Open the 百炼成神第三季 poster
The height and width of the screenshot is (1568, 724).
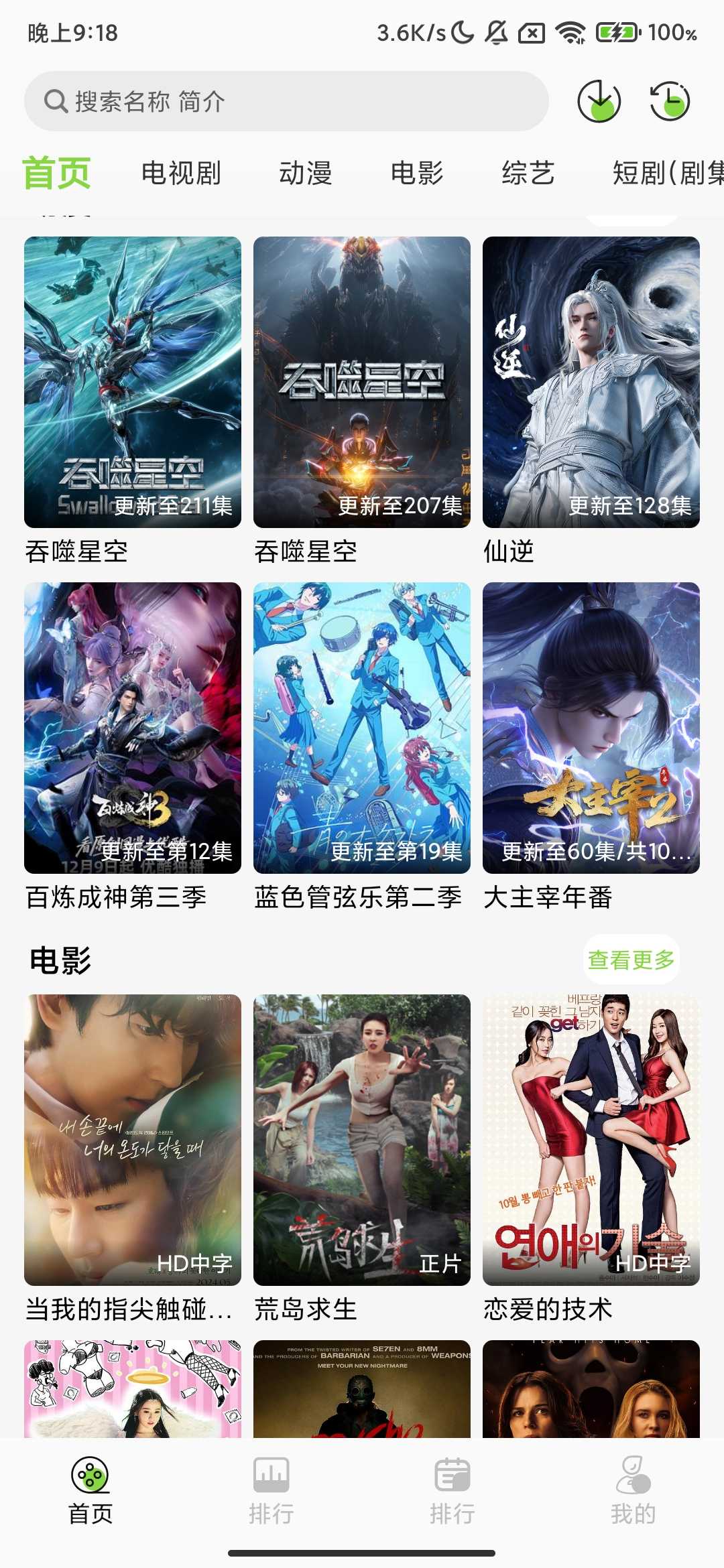133,724
